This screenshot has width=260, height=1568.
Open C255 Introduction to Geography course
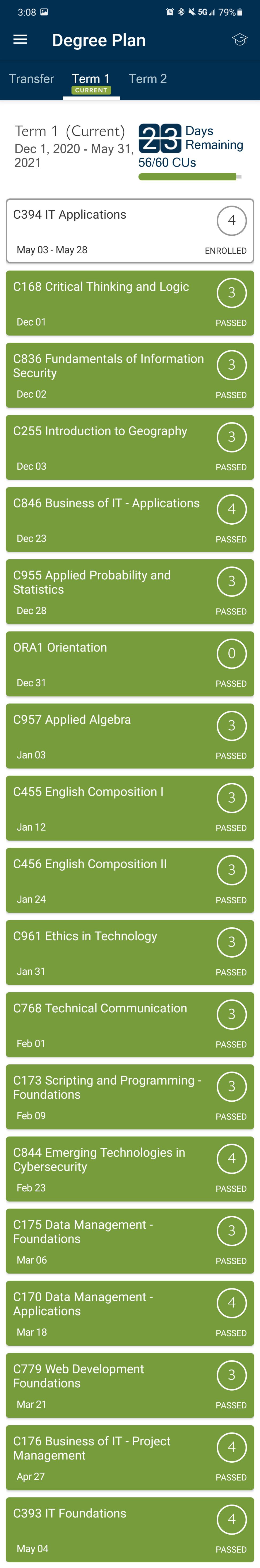pos(130,447)
